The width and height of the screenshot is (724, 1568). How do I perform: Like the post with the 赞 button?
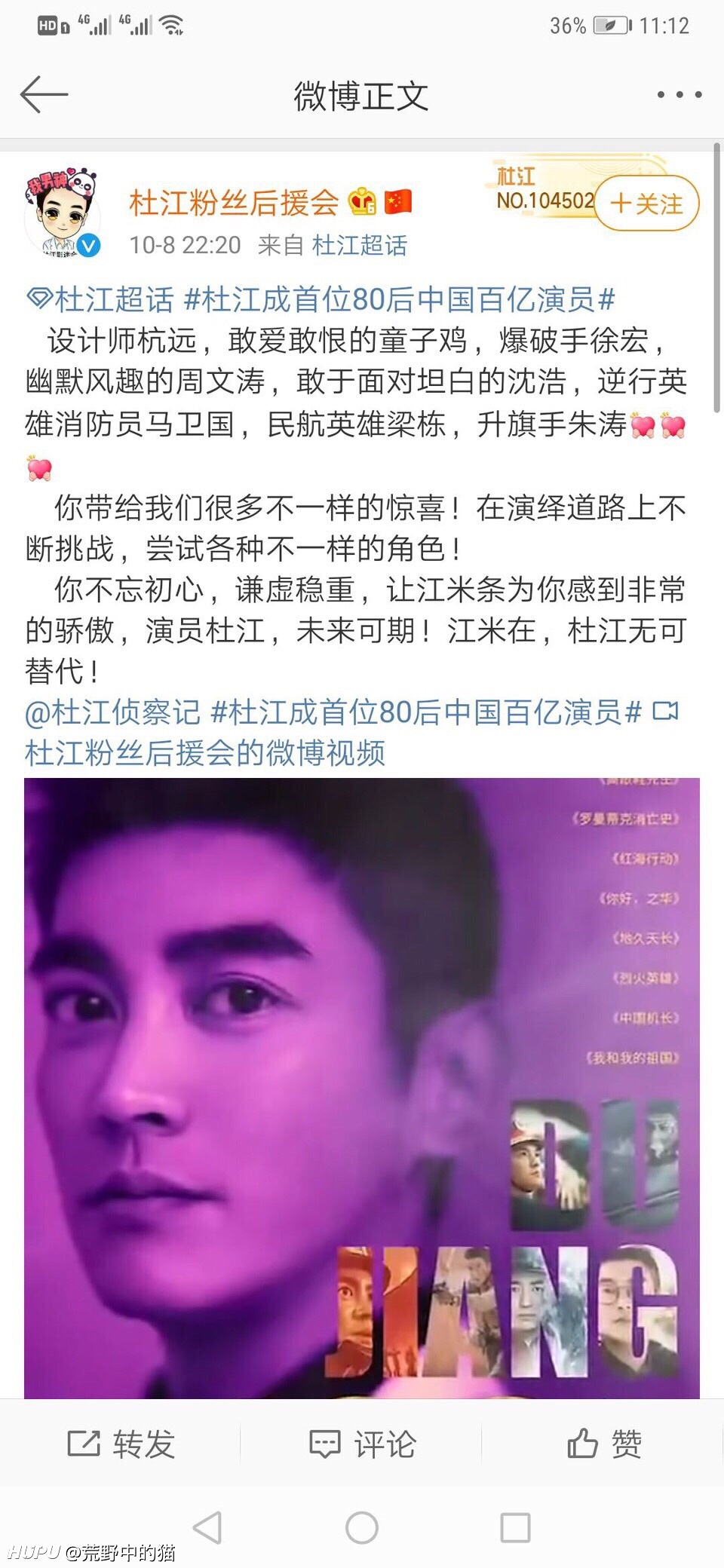click(603, 1444)
